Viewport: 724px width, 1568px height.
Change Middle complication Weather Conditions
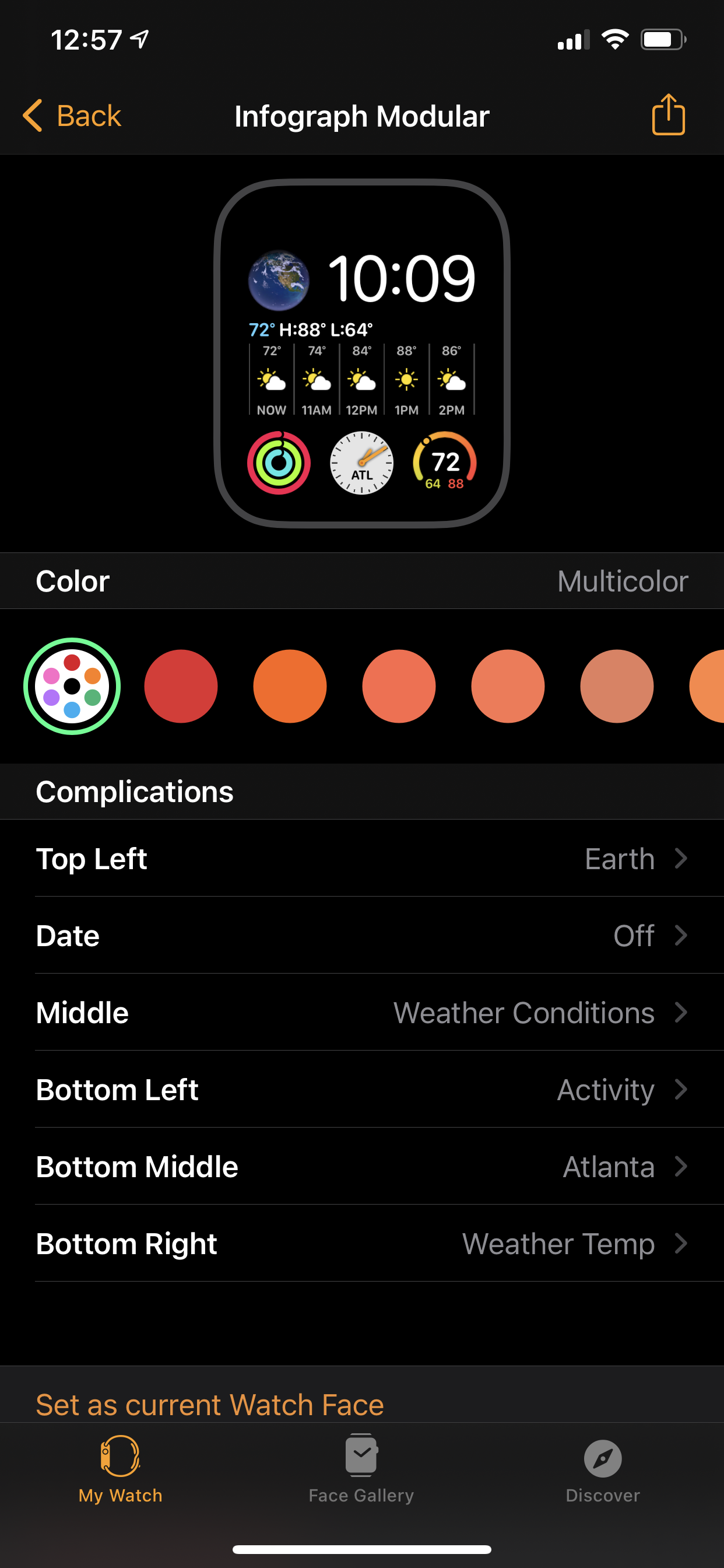362,1012
